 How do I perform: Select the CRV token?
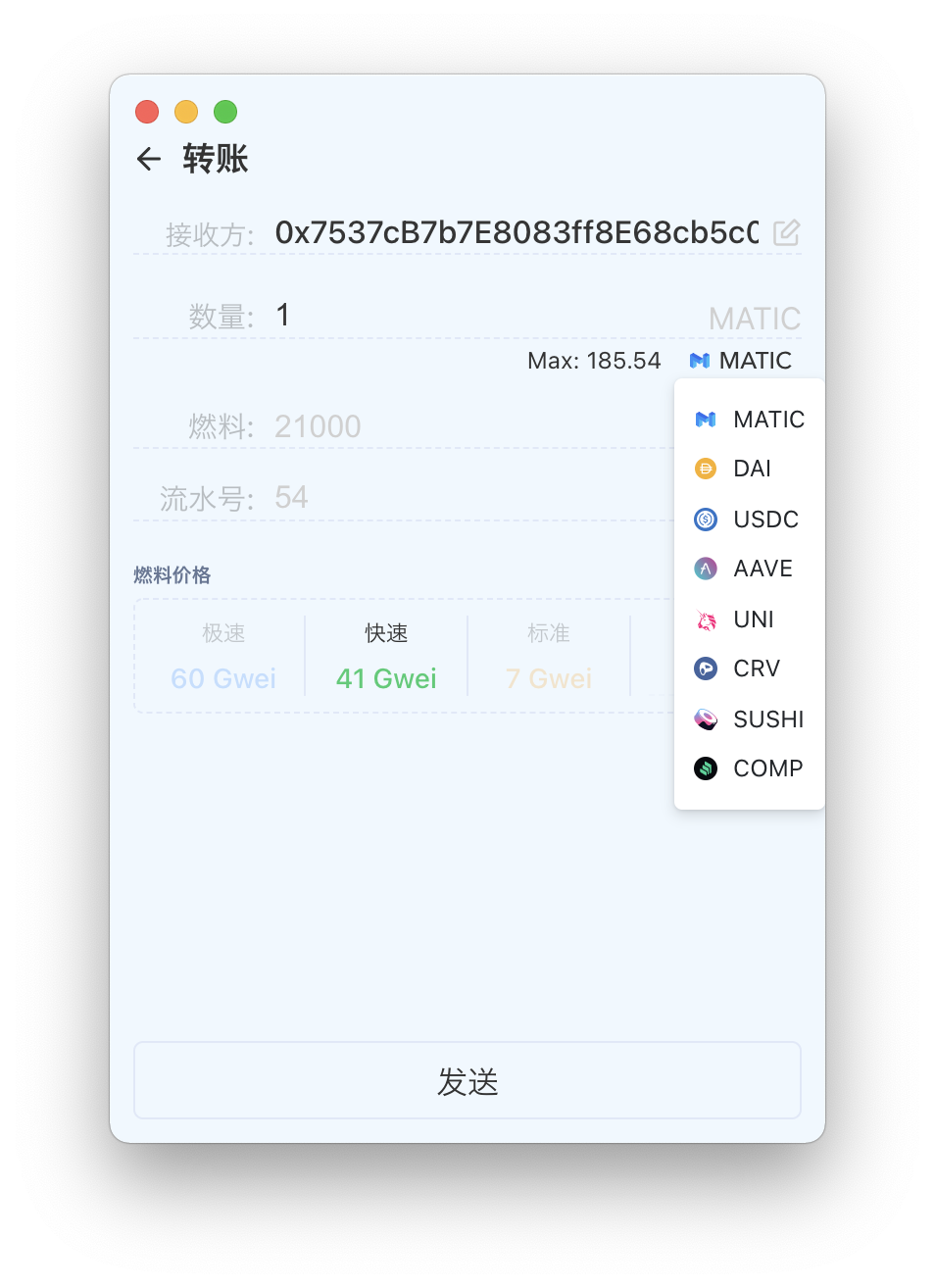(x=750, y=669)
